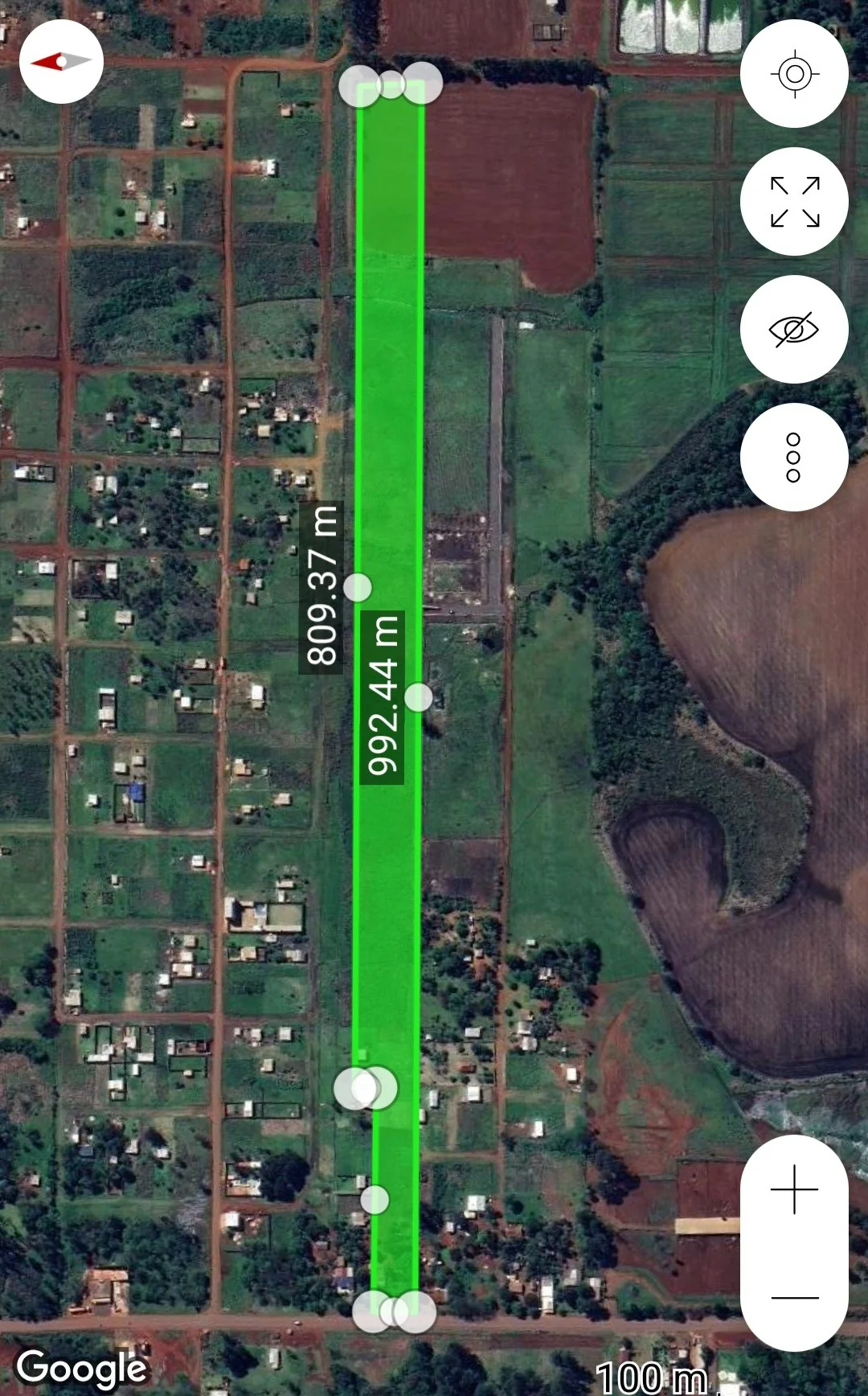Zoom out with the minus button

coord(794,1297)
